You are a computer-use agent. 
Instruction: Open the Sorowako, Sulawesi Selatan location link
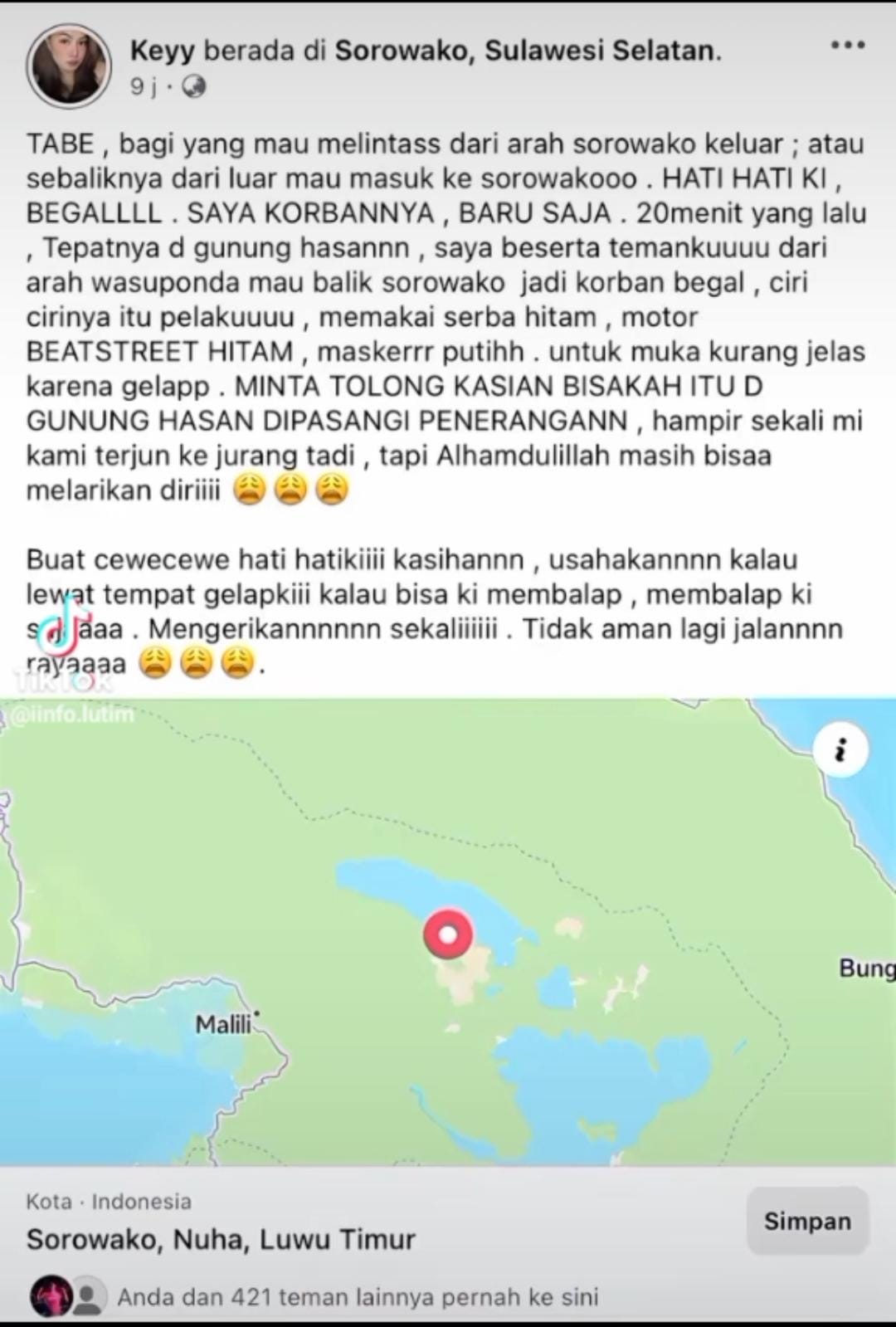coord(527,51)
